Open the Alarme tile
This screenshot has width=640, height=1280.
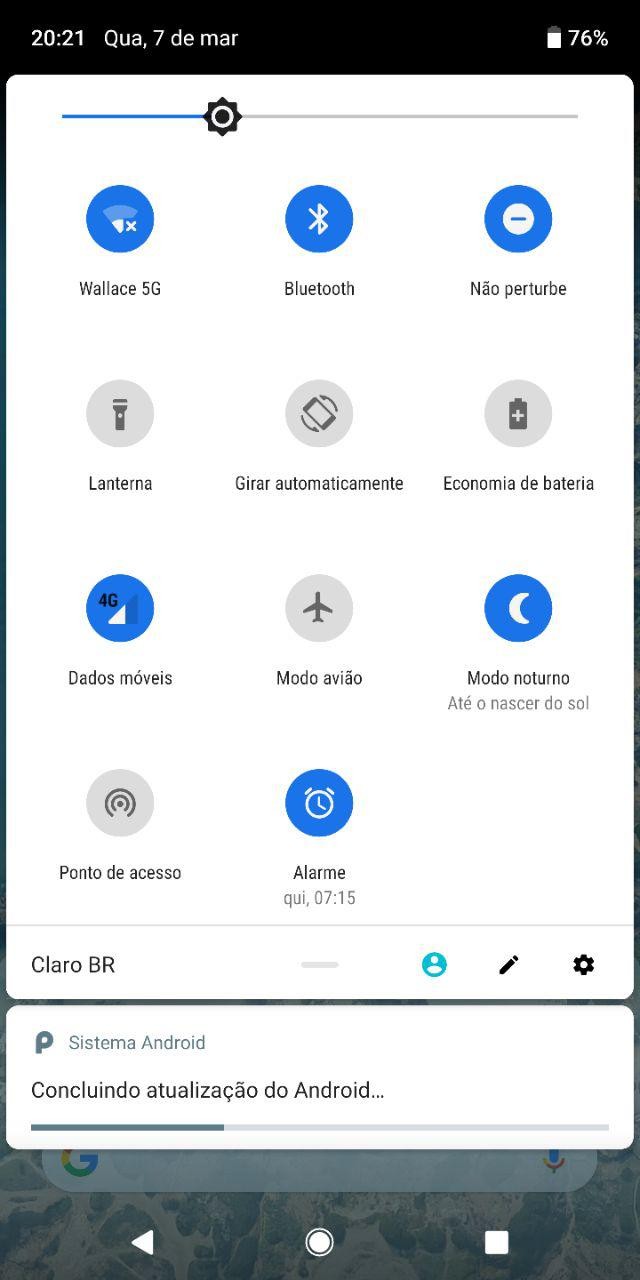[x=319, y=802]
